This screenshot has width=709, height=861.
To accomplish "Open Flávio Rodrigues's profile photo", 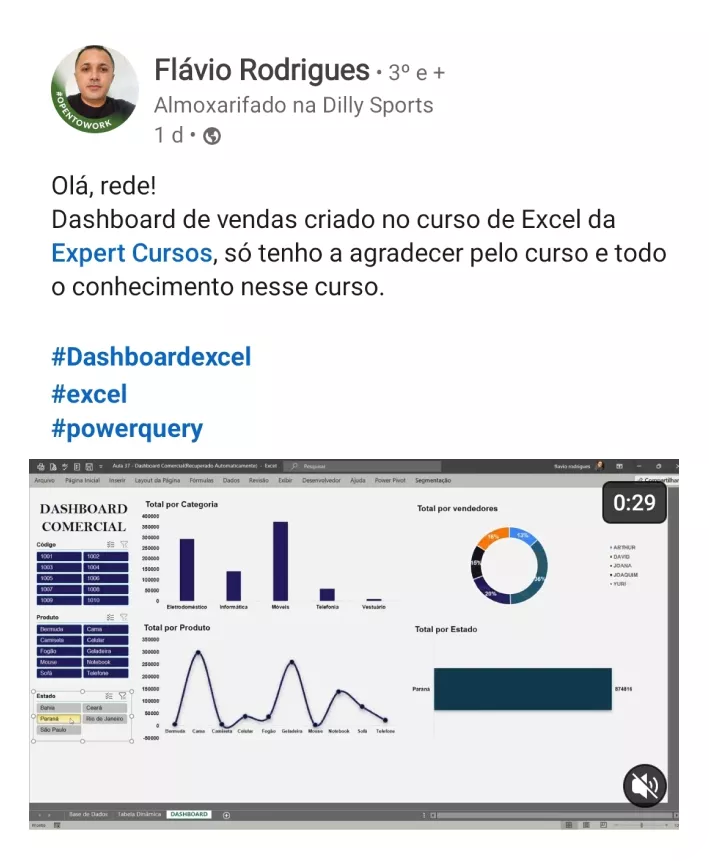I will click(x=95, y=89).
